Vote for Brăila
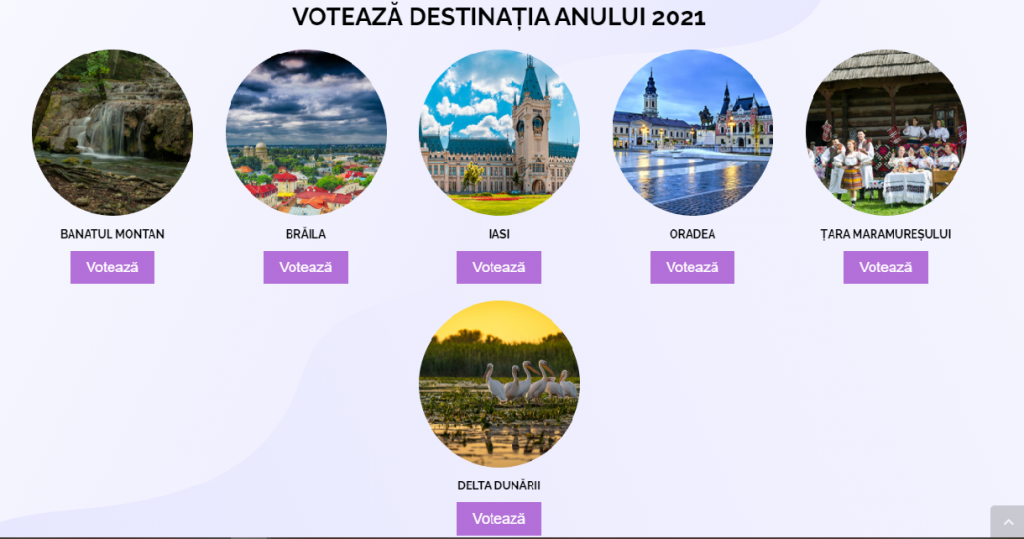This screenshot has height=539, width=1024. coord(305,267)
